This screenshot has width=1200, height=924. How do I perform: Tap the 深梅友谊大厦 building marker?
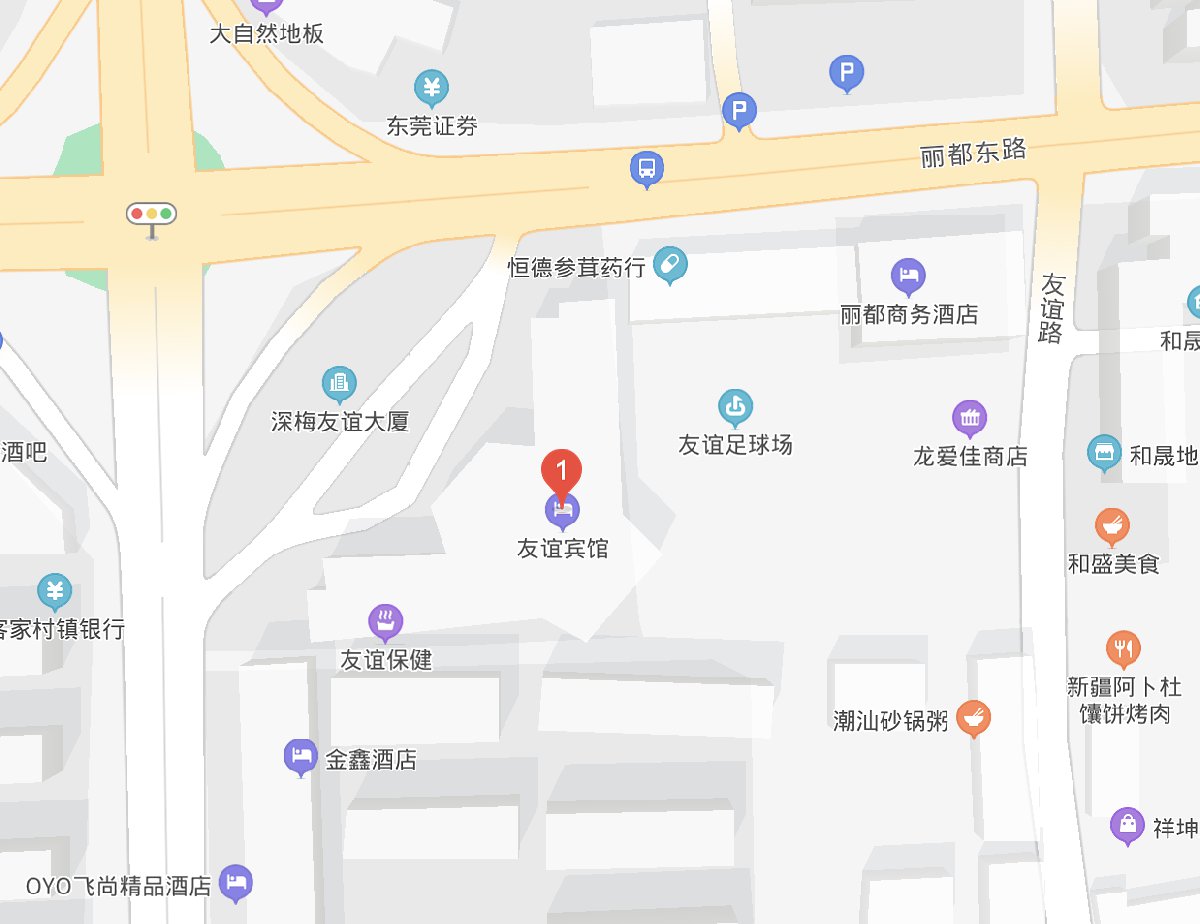(x=339, y=384)
